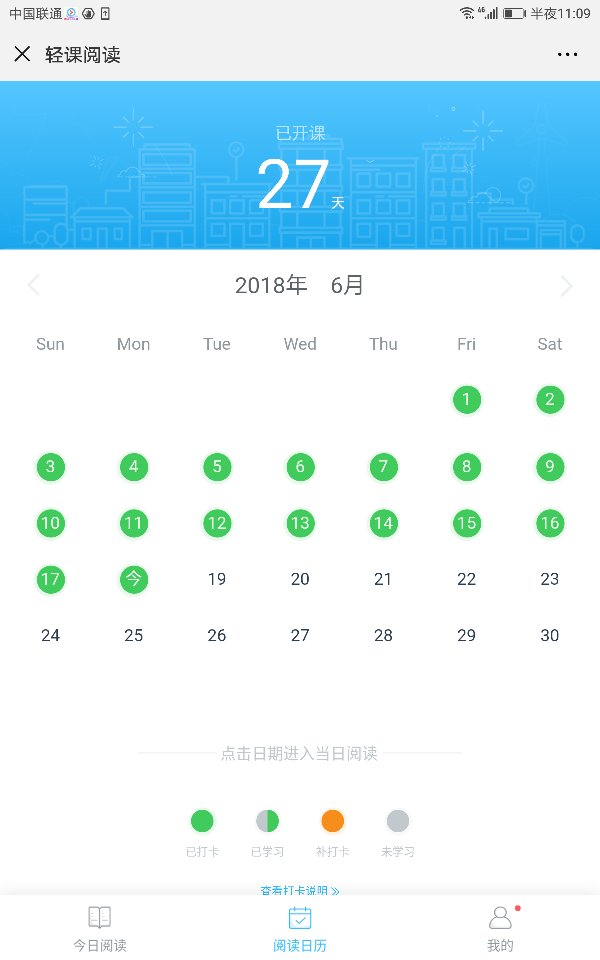Open day 11's checked-in reading
The height and width of the screenshot is (960, 600).
click(x=133, y=523)
